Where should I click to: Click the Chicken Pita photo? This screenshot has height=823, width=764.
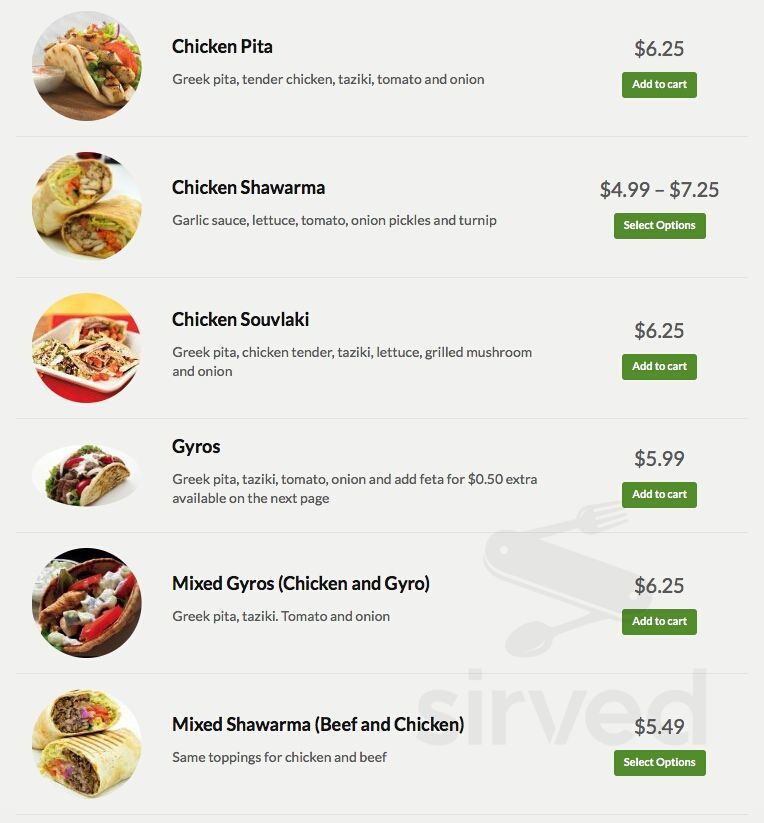click(87, 67)
